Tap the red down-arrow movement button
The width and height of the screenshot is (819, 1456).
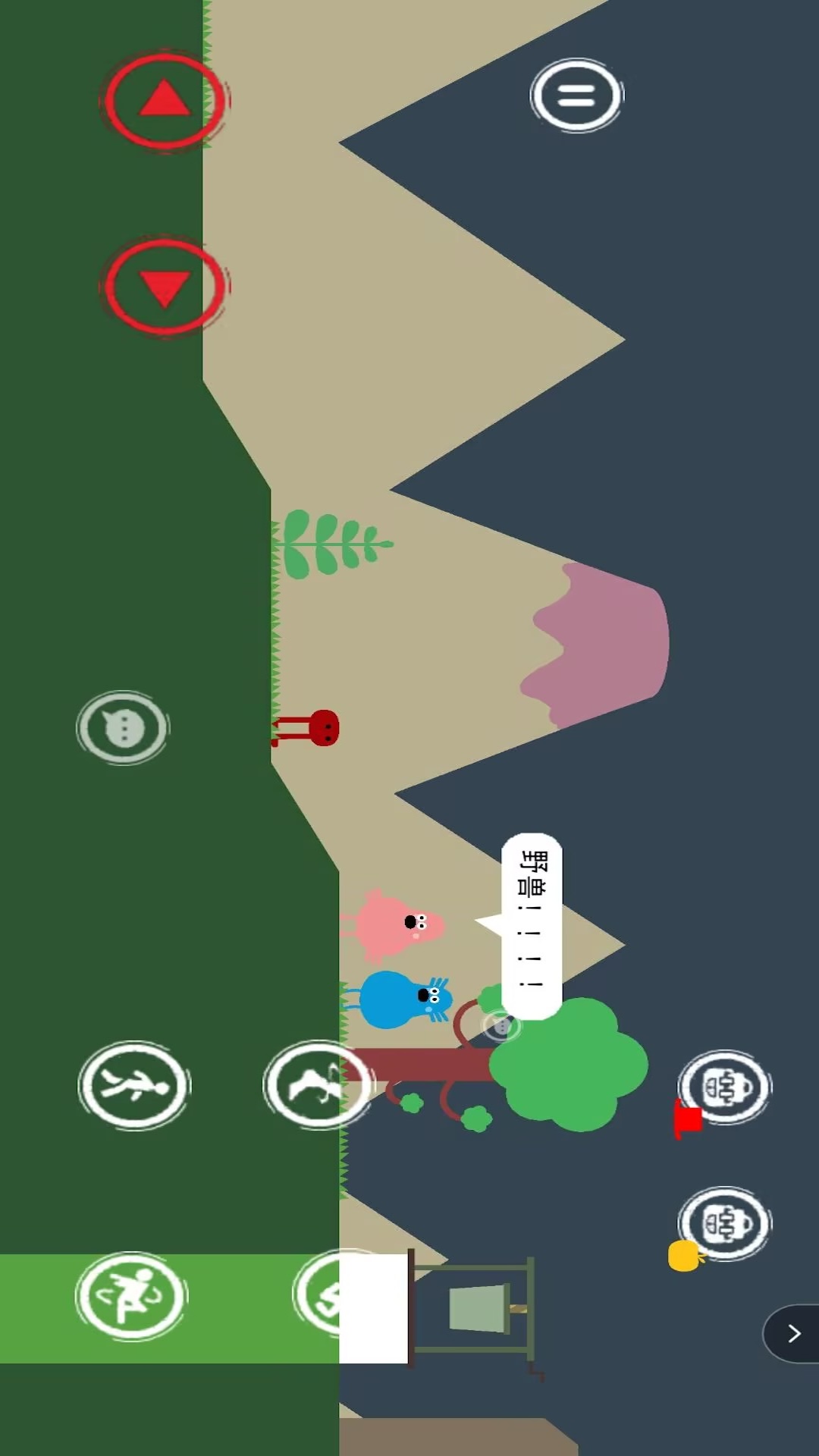(165, 287)
